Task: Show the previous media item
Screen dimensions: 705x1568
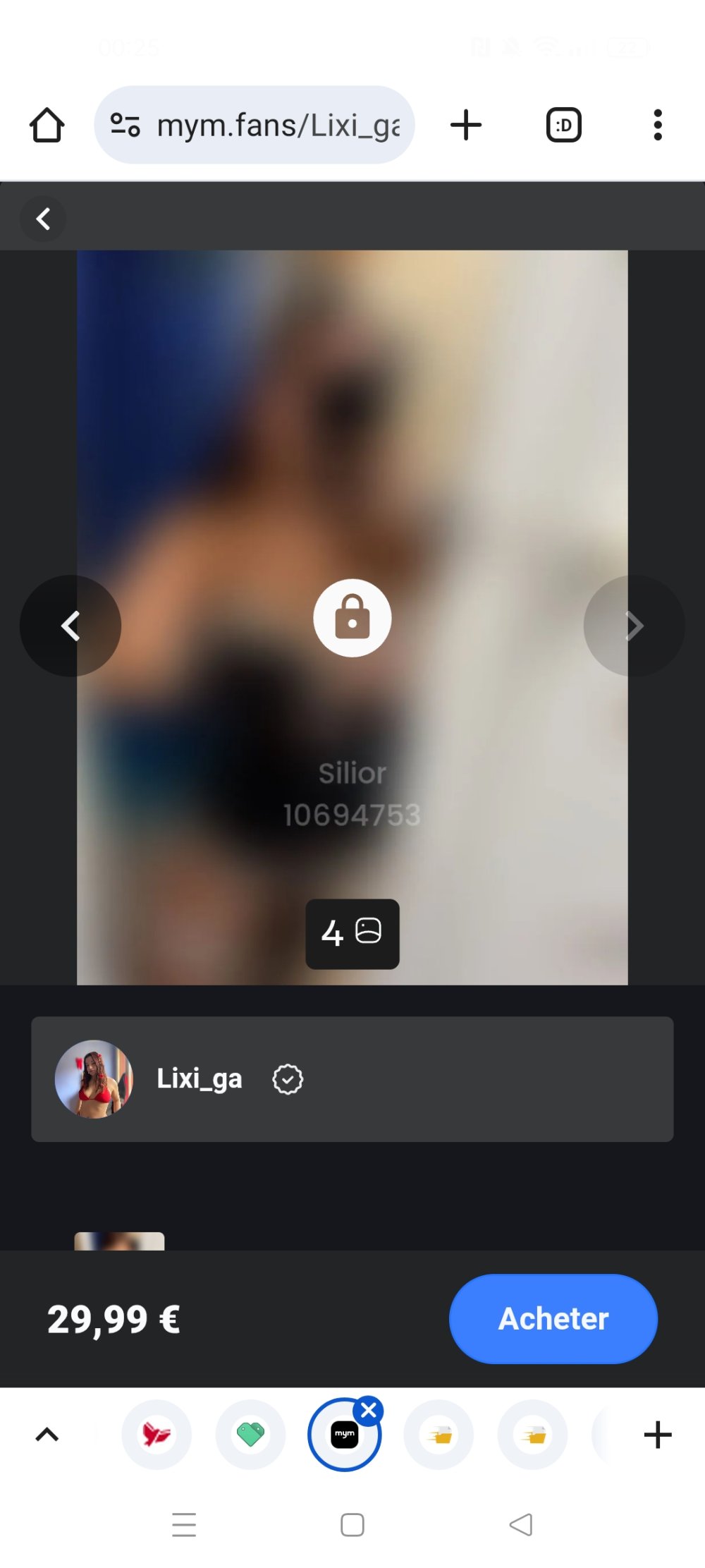Action: point(70,626)
